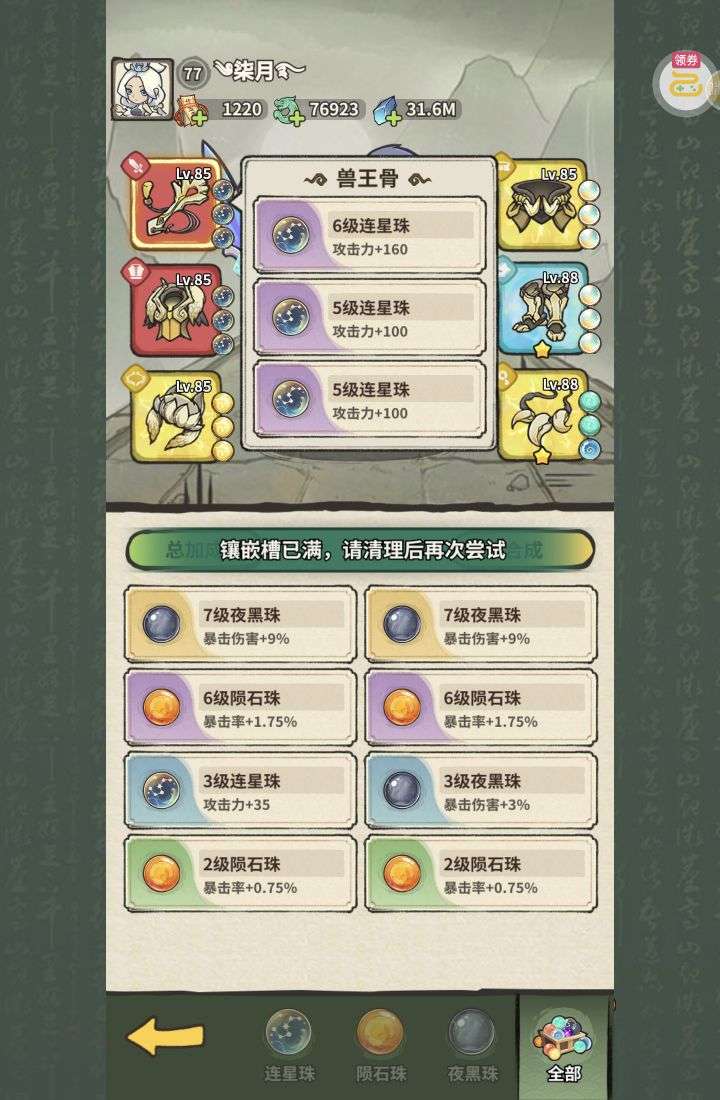Add more of the 31.6M crystal currency
The image size is (720, 1100).
(x=392, y=118)
